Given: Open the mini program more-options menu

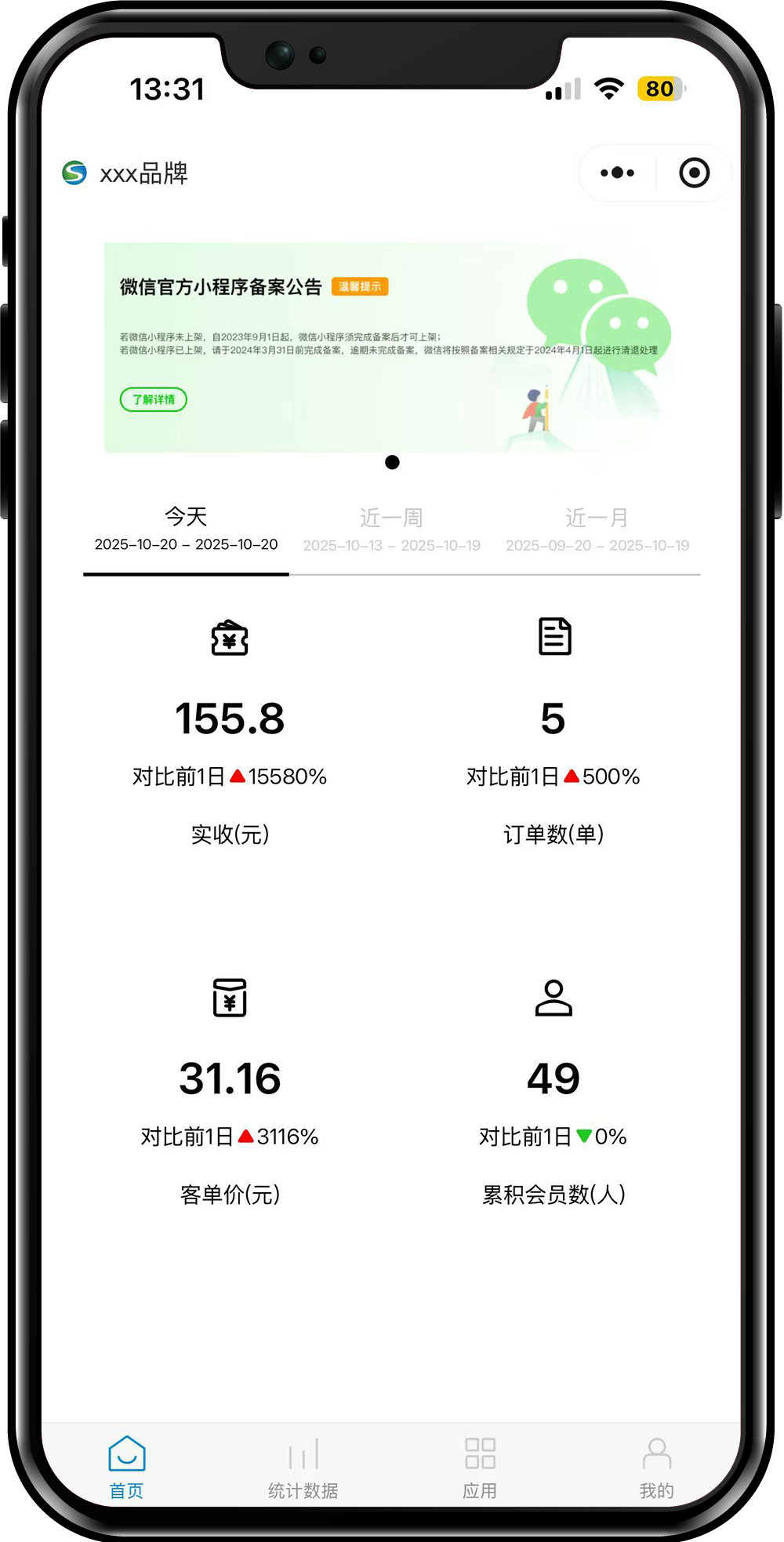Looking at the screenshot, I should coord(617,173).
